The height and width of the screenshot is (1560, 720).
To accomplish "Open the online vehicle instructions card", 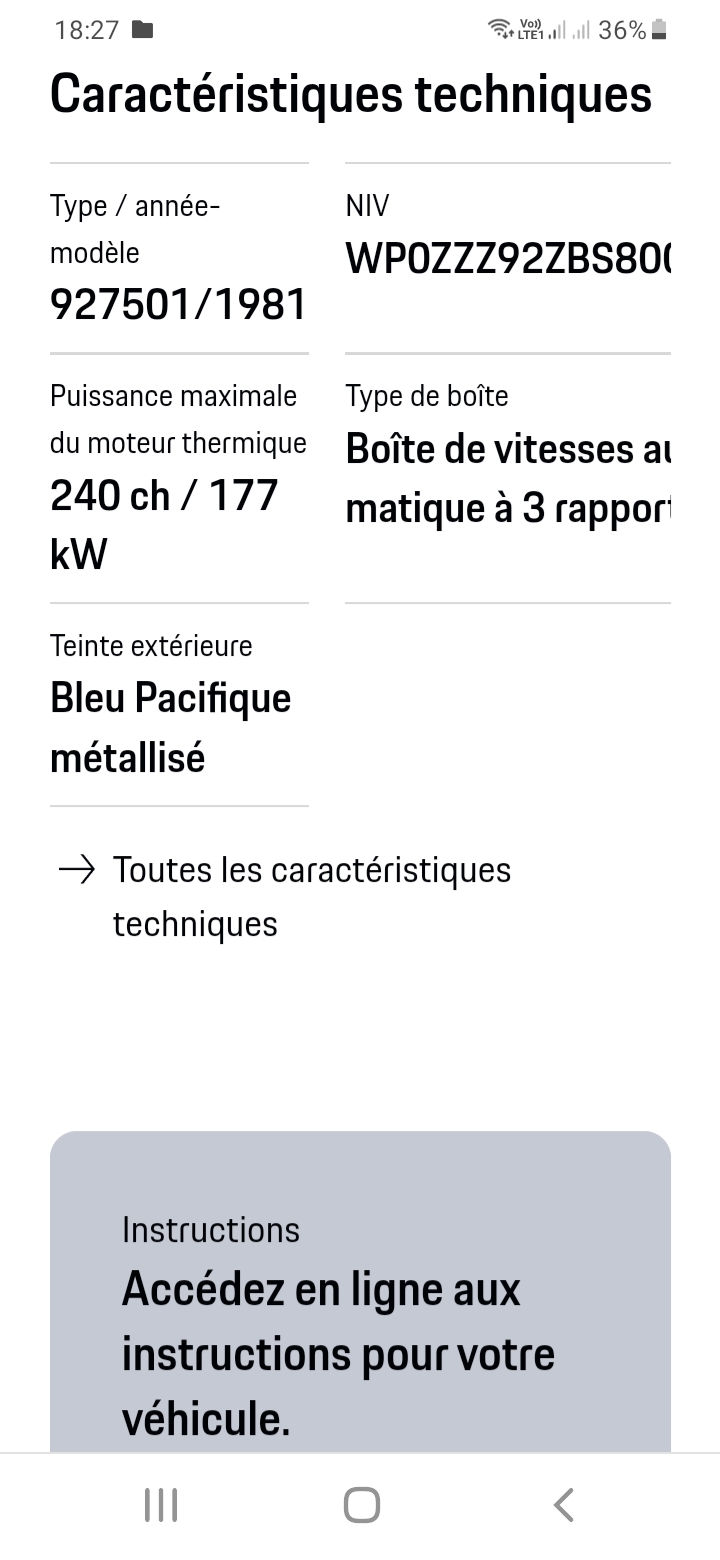I will [x=360, y=1292].
